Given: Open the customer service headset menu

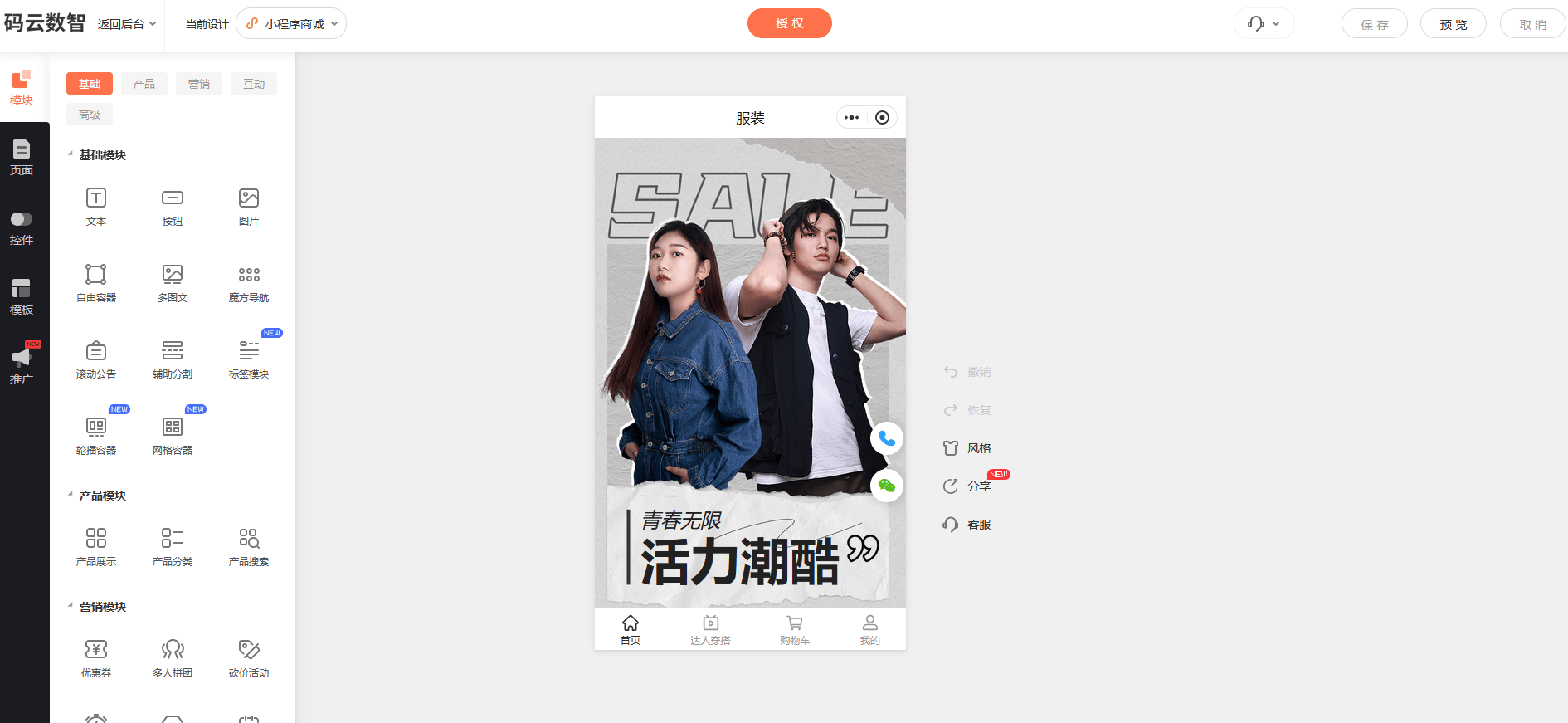Looking at the screenshot, I should click(1264, 24).
